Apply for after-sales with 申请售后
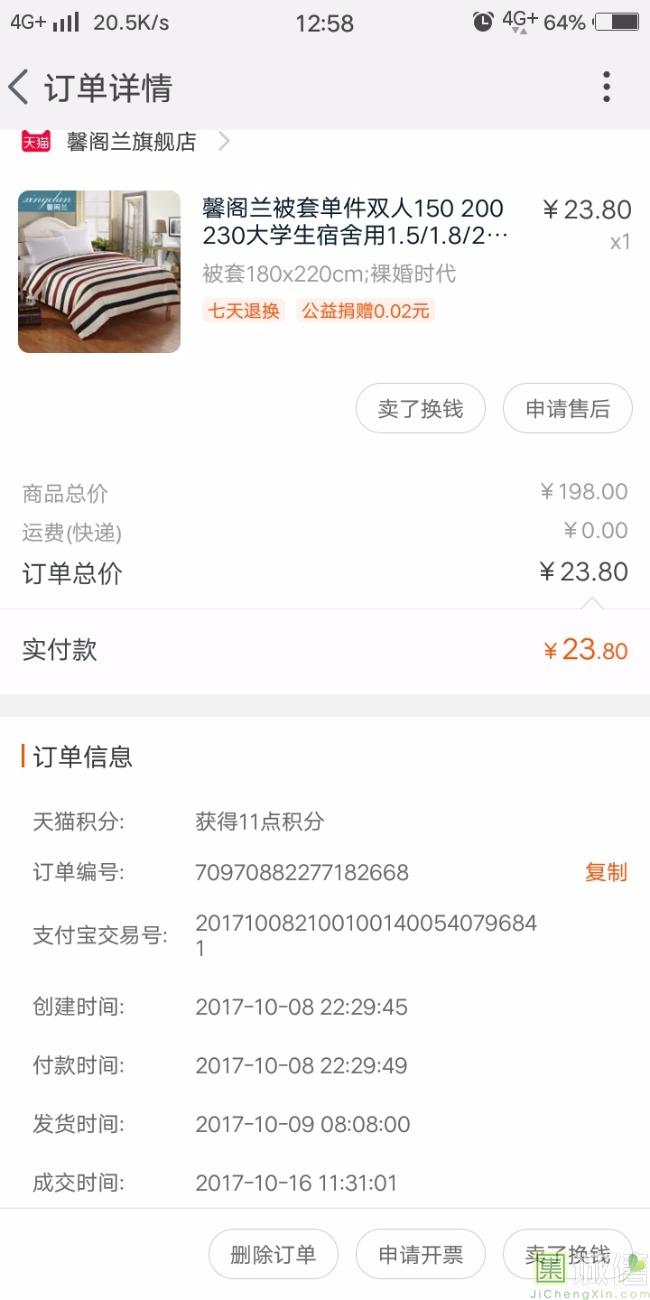 coord(567,409)
